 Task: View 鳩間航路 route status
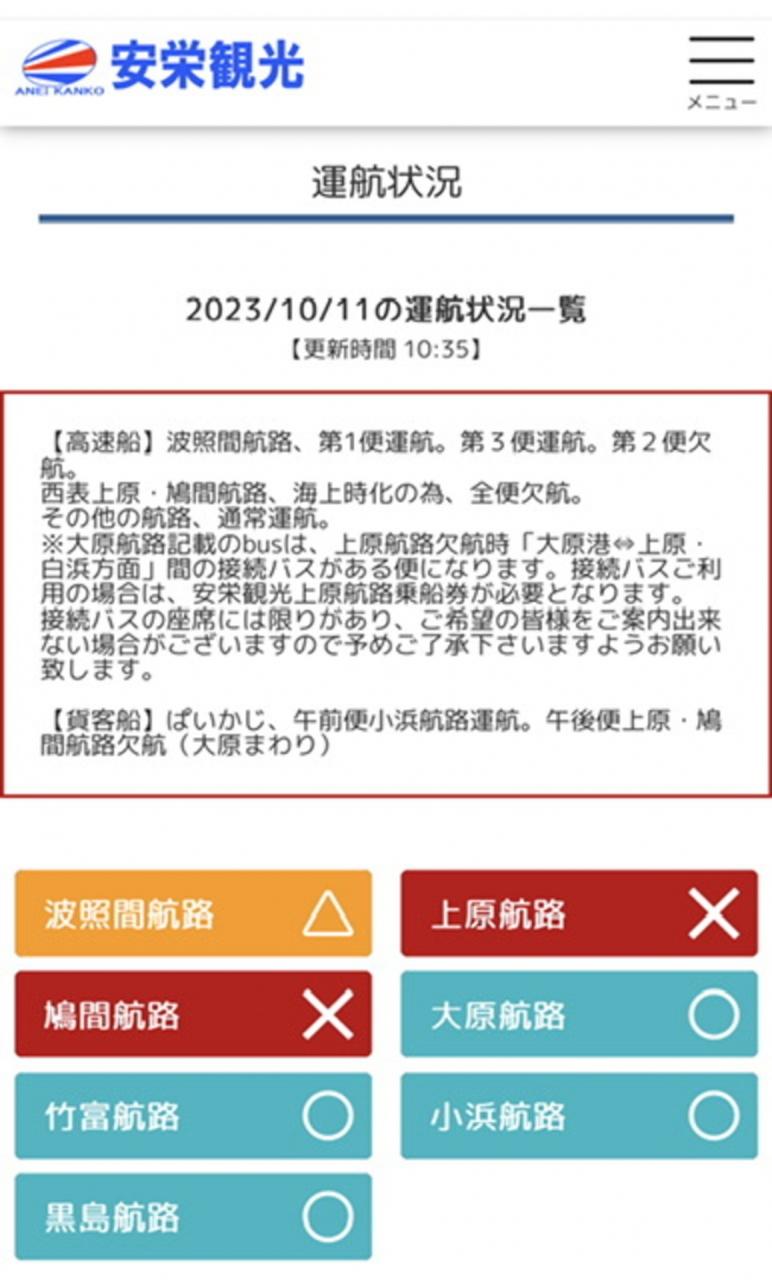(193, 1014)
